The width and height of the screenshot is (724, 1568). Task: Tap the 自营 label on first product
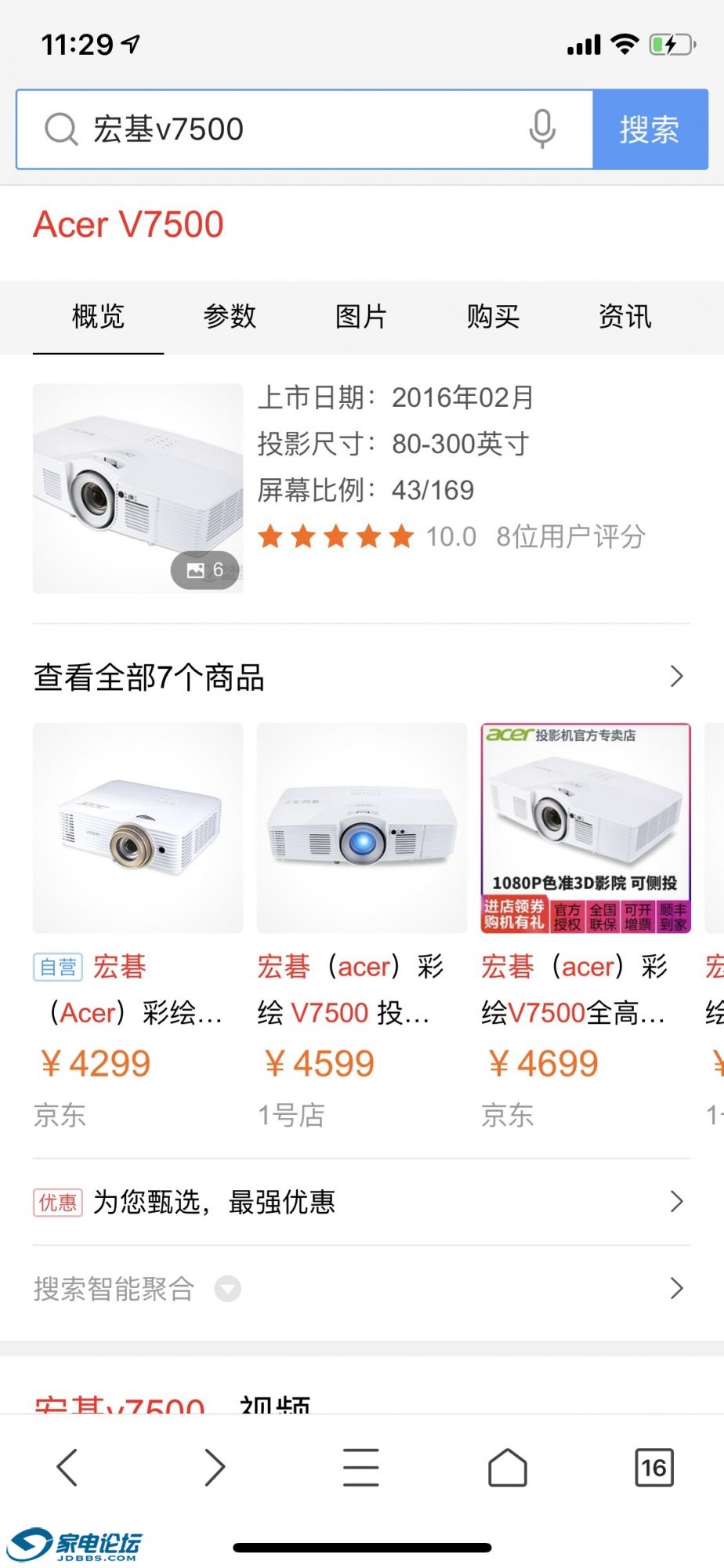[x=56, y=967]
